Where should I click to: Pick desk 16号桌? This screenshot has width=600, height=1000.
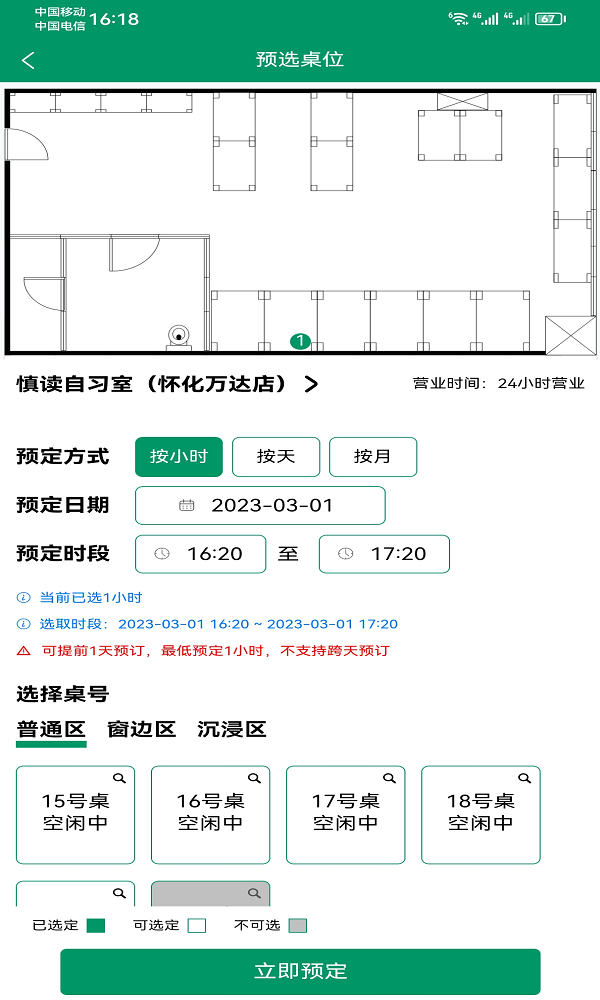click(210, 815)
